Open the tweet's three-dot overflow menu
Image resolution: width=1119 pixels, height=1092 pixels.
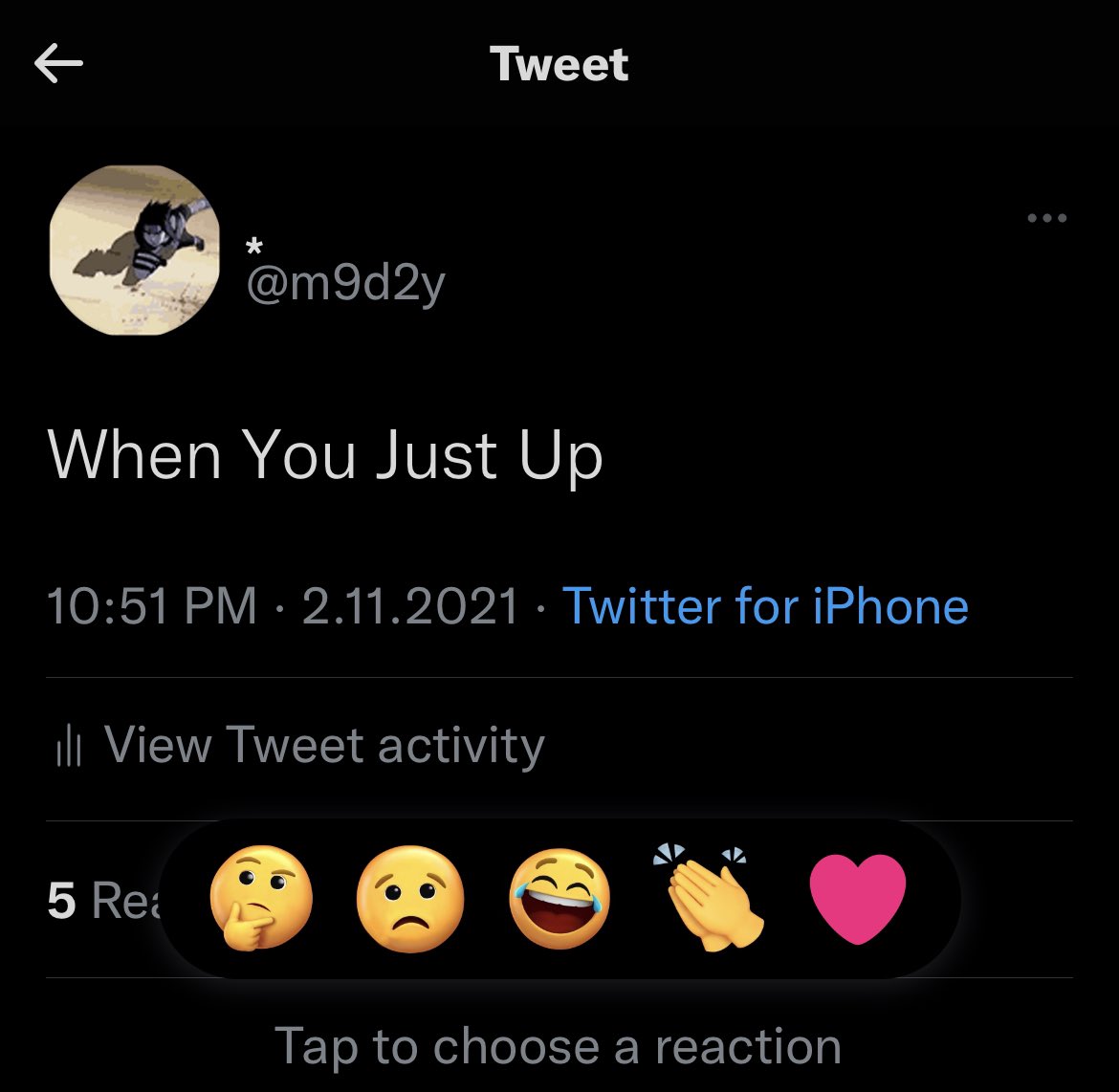(x=1046, y=218)
